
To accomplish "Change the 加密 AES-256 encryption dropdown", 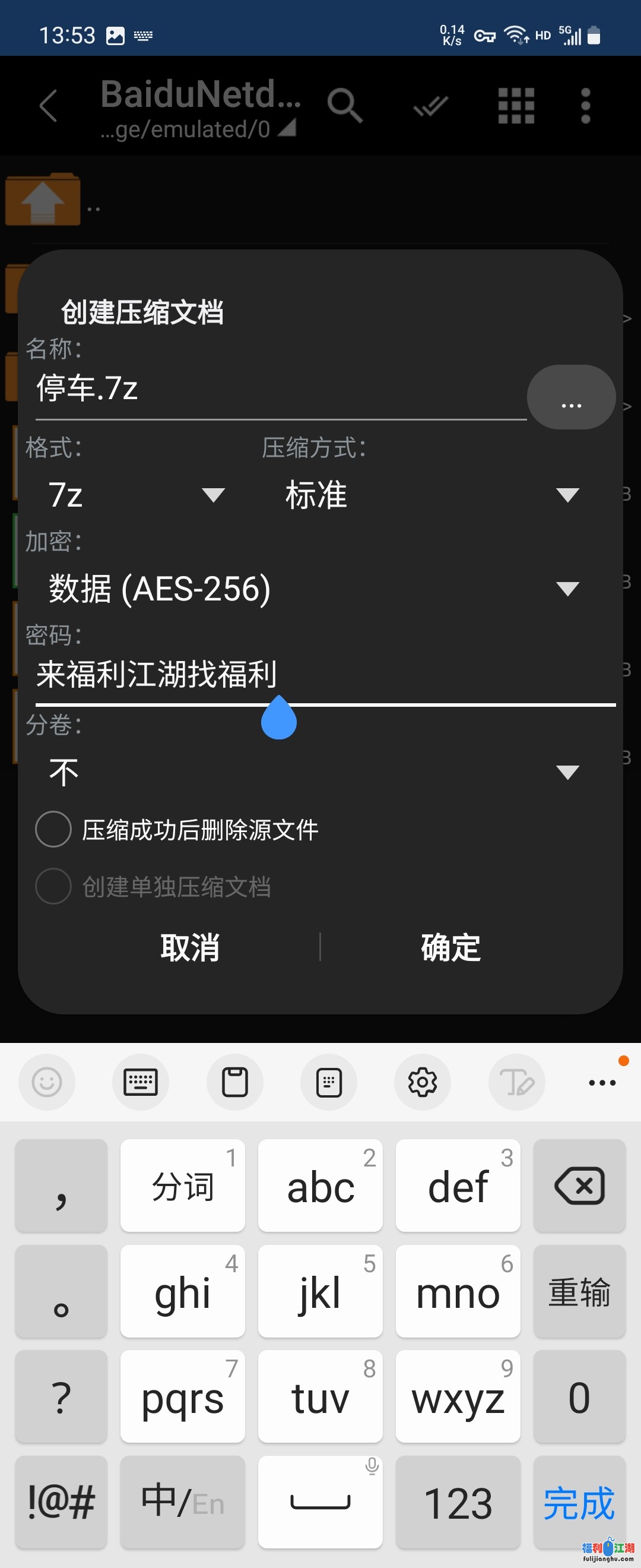I will pos(313,589).
